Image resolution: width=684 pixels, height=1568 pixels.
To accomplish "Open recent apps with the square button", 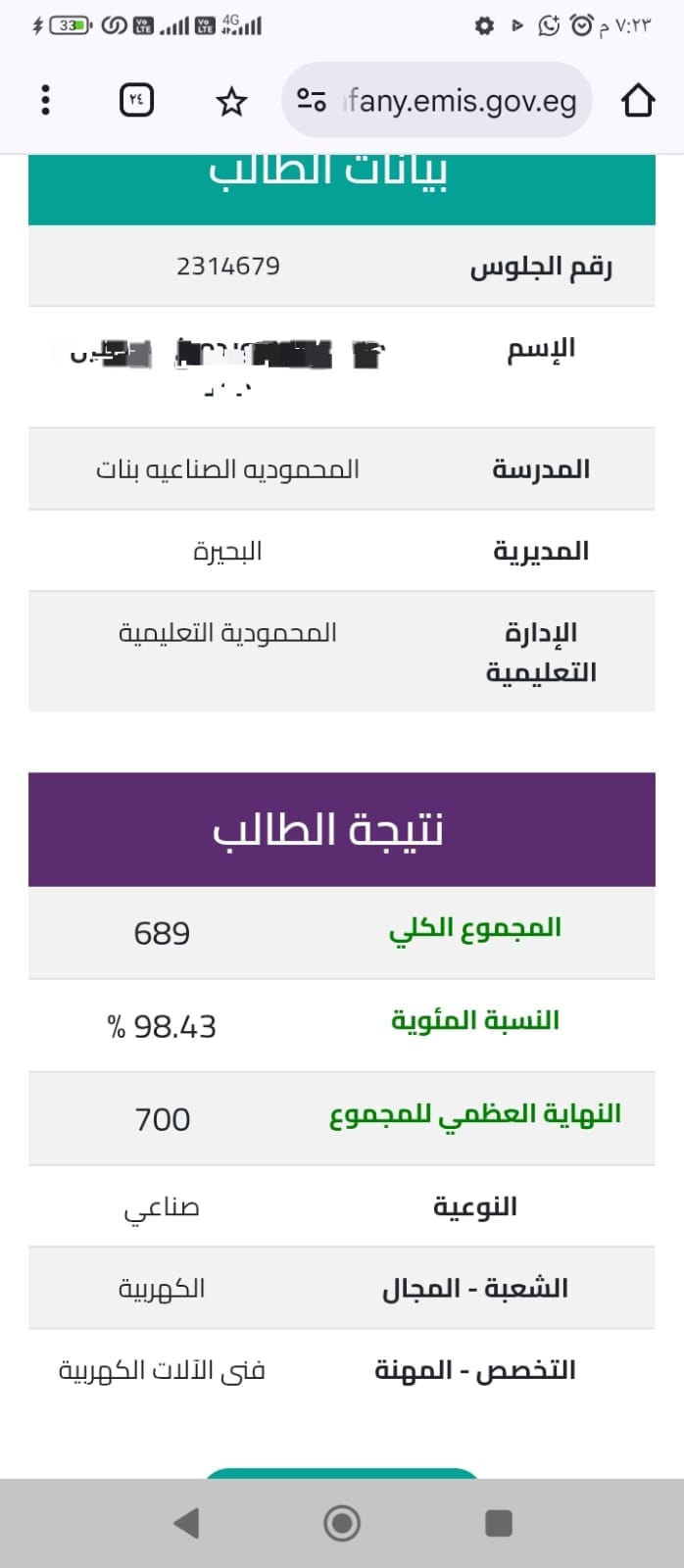I will pos(499,1523).
